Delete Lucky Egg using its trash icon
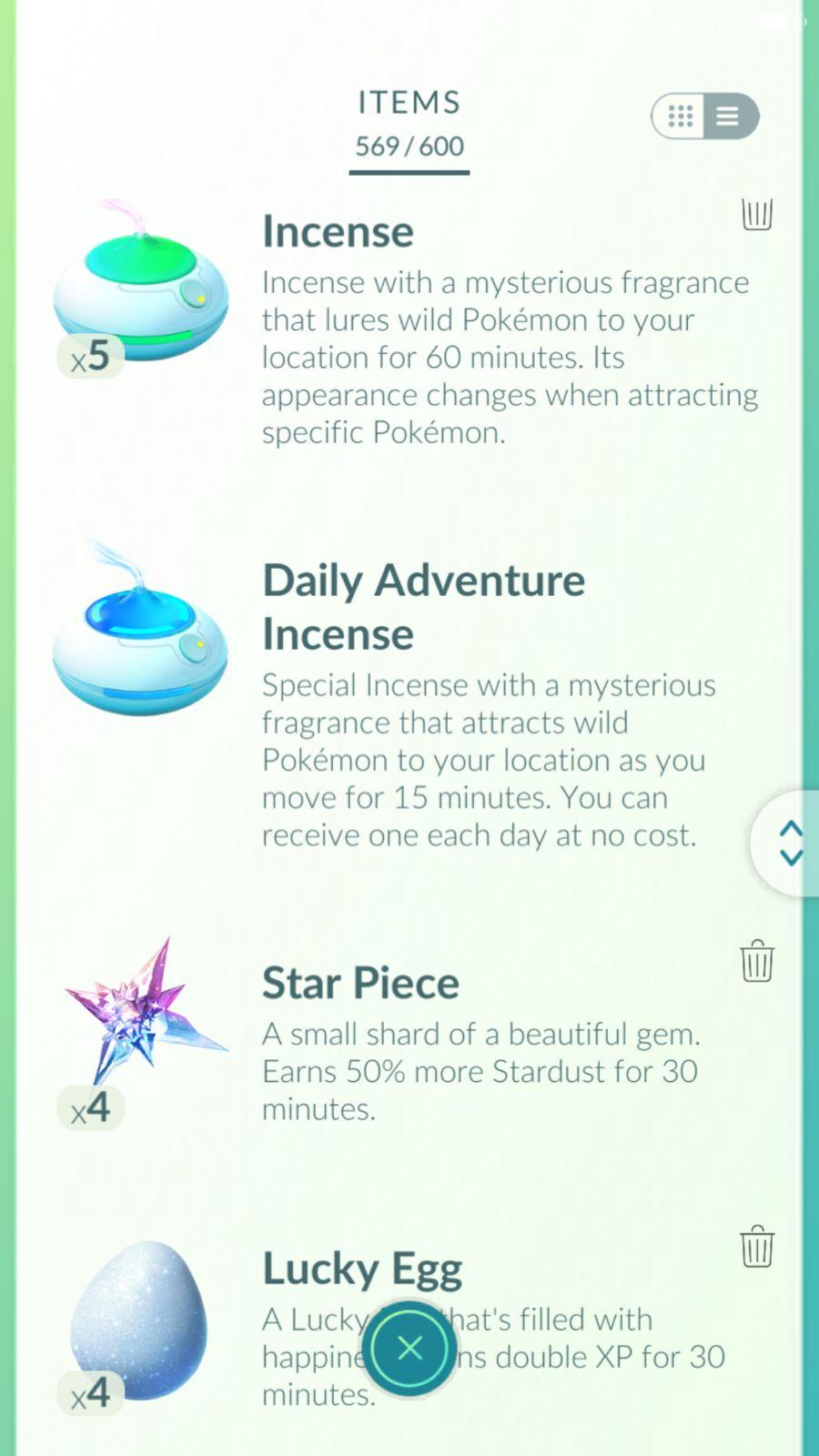 click(757, 1247)
